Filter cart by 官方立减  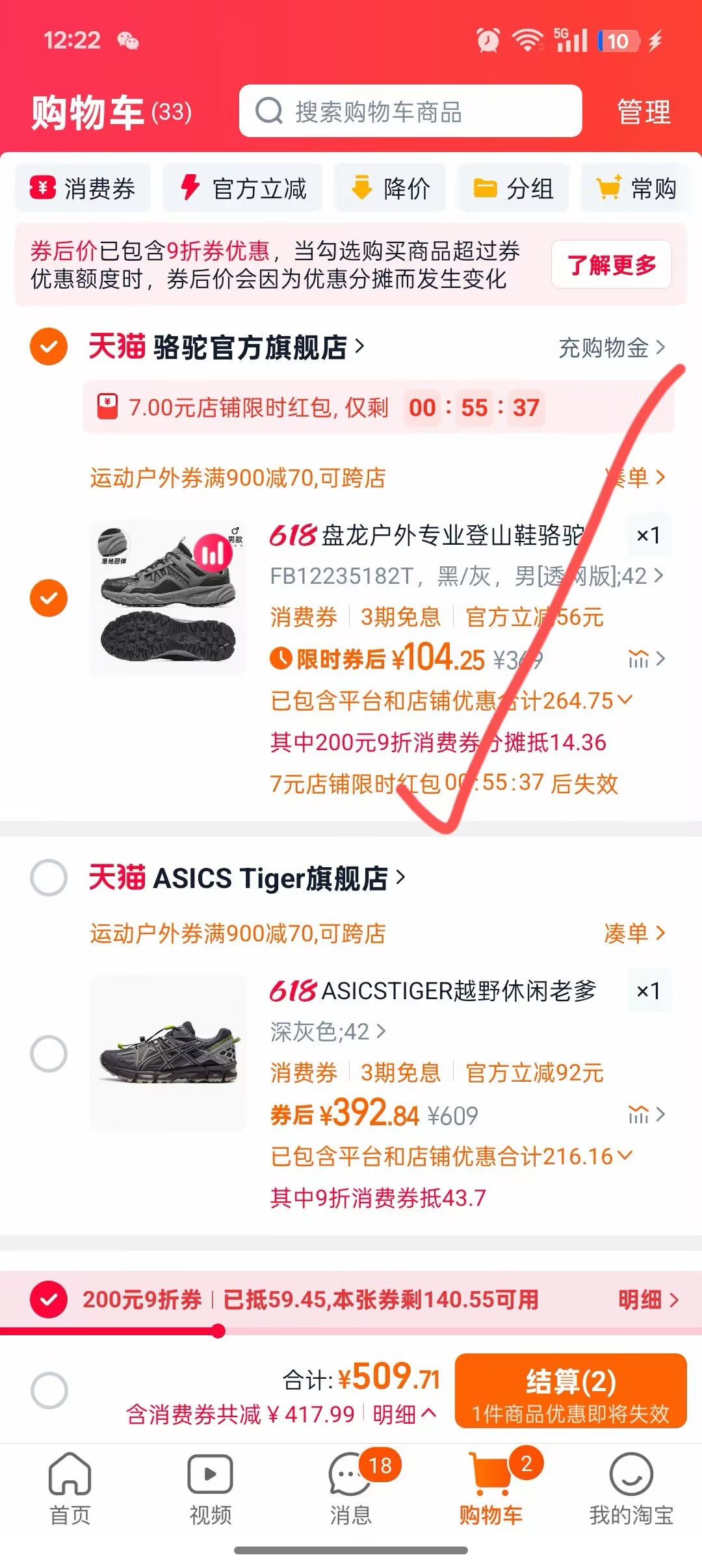pos(242,189)
